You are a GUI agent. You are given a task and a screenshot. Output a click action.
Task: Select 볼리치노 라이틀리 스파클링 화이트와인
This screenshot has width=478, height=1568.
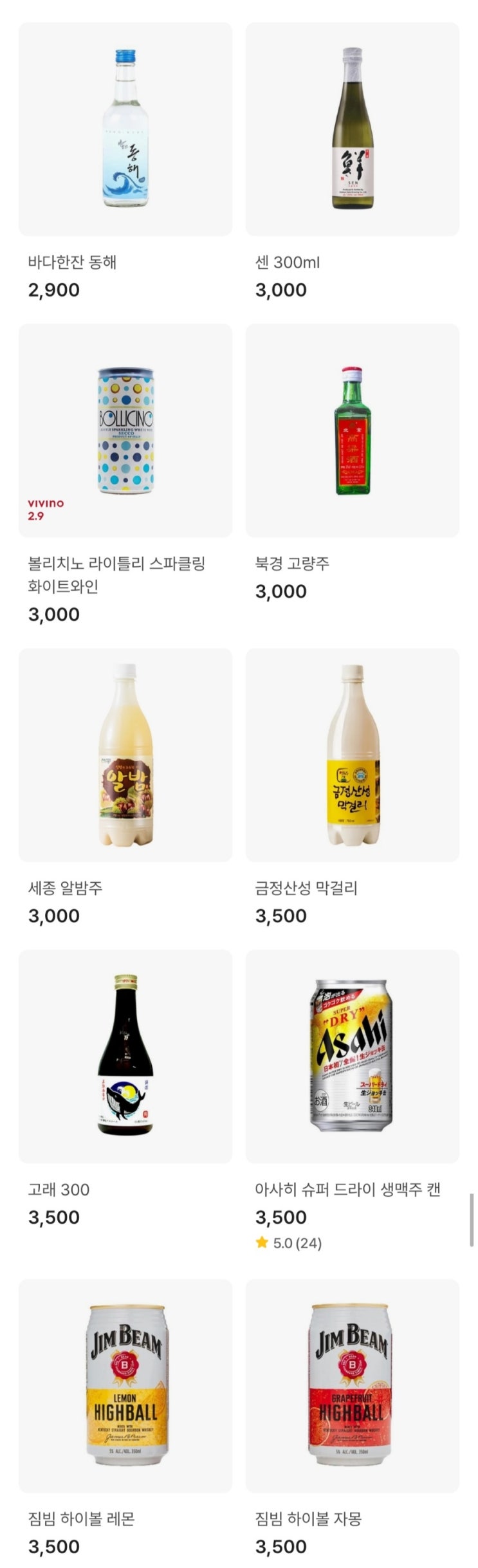(125, 430)
